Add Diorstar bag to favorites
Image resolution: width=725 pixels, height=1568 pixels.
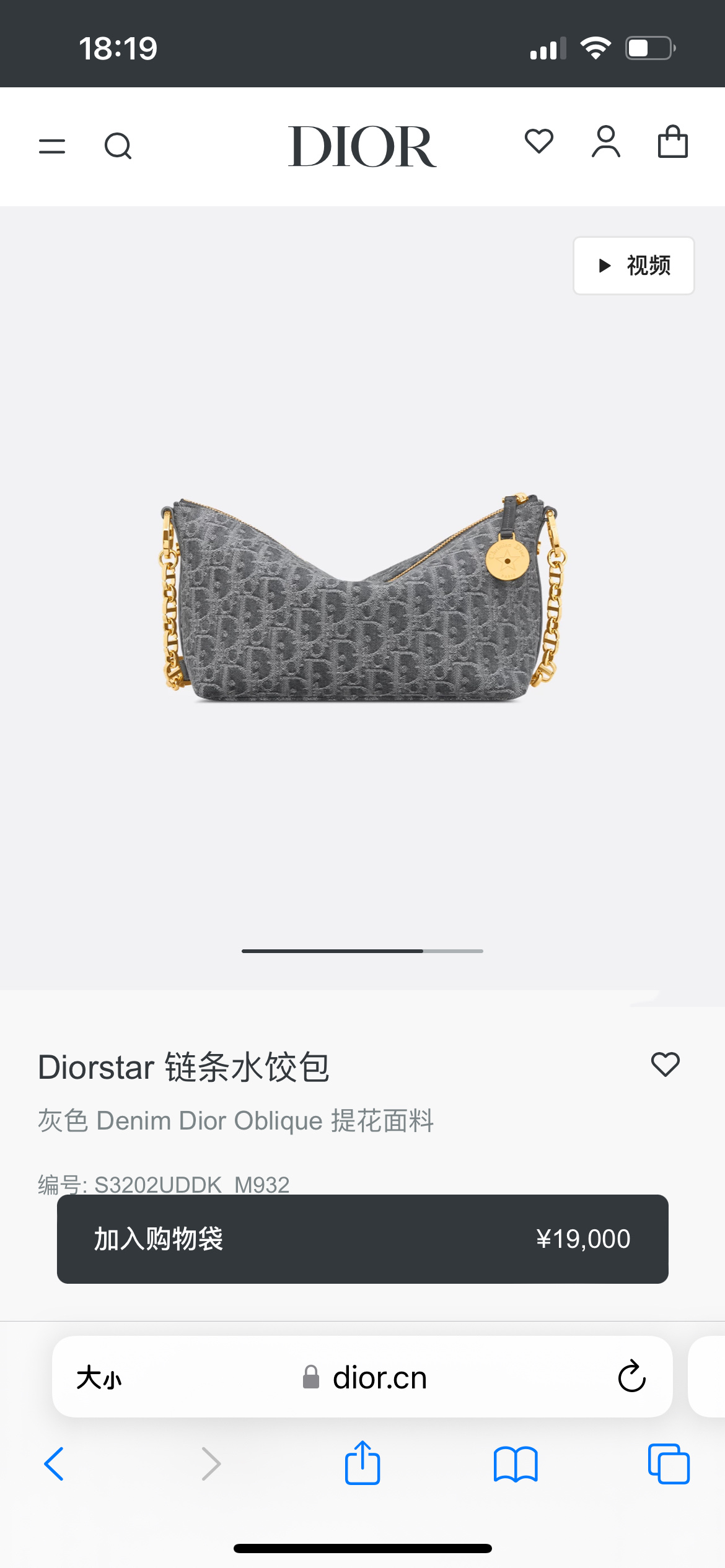pos(665,1065)
